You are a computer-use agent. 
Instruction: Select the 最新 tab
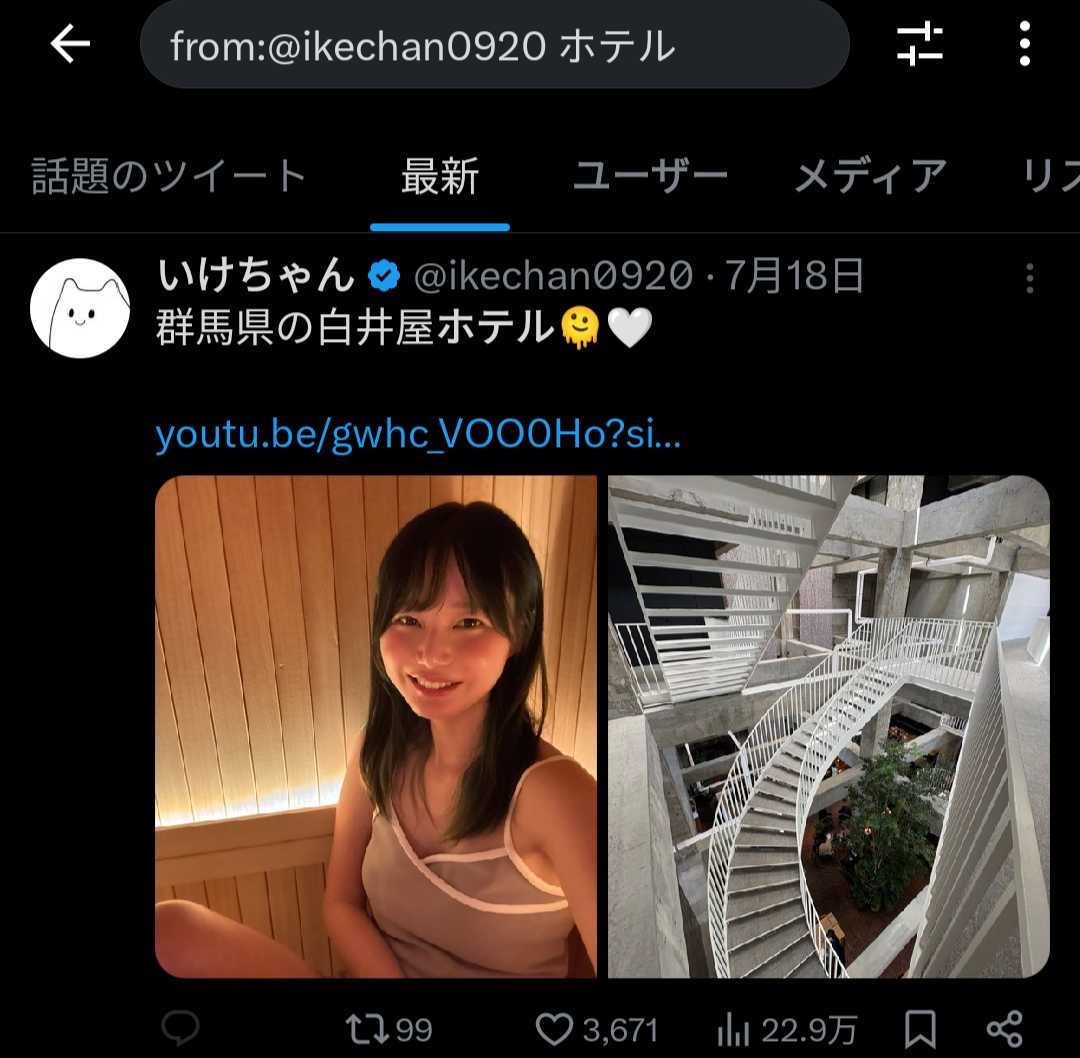click(440, 177)
